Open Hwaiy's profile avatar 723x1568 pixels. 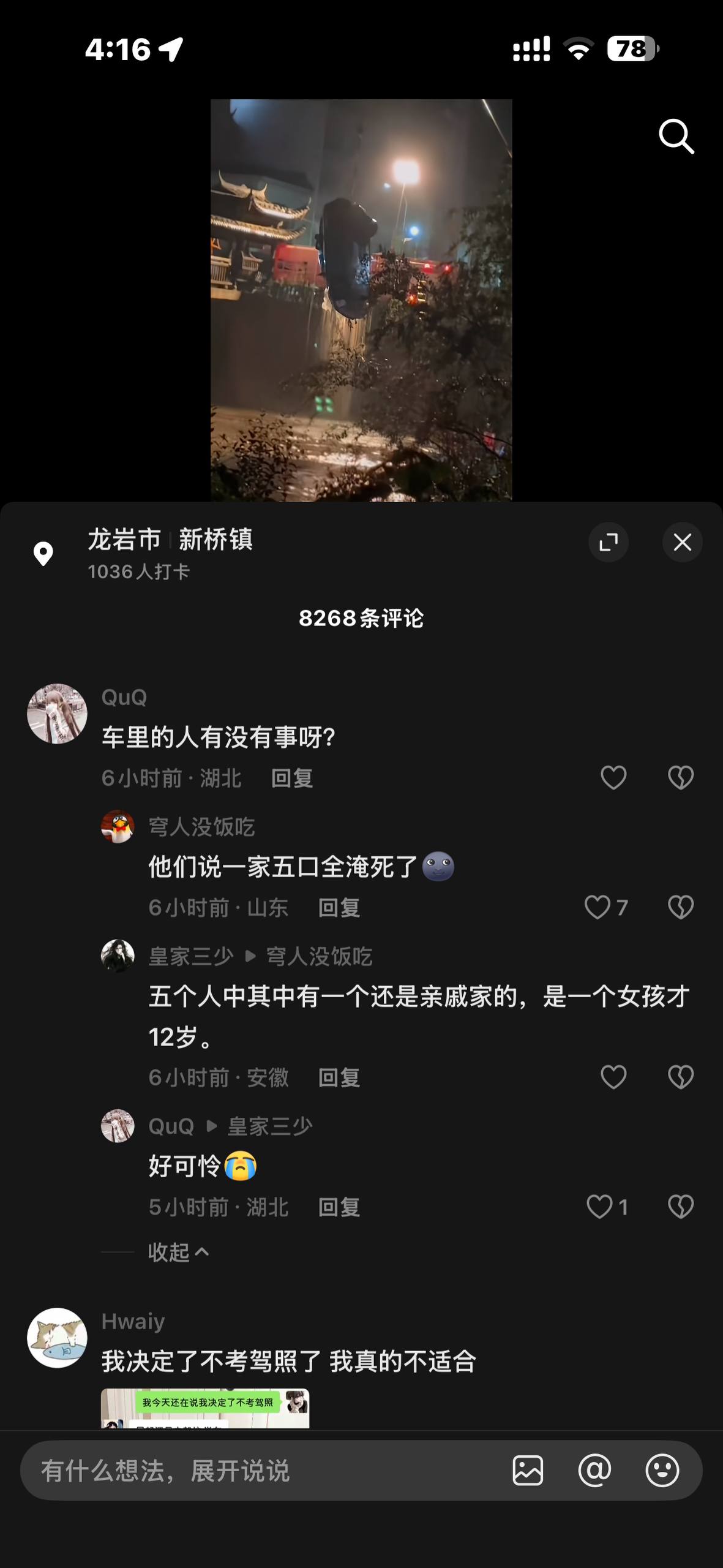coord(57,1337)
